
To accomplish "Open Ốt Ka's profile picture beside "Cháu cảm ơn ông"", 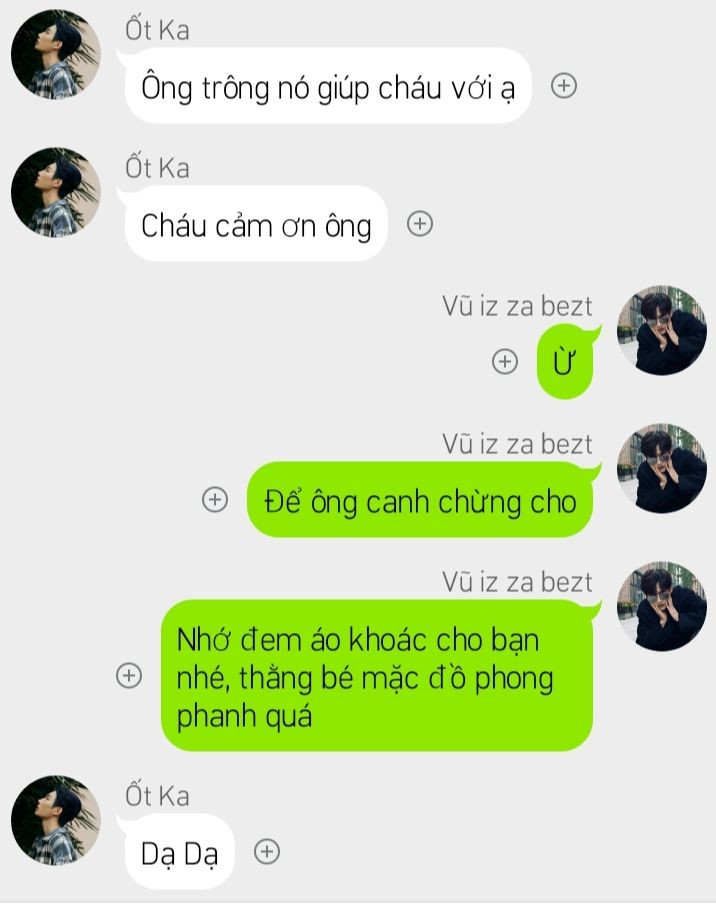I will tap(56, 192).
